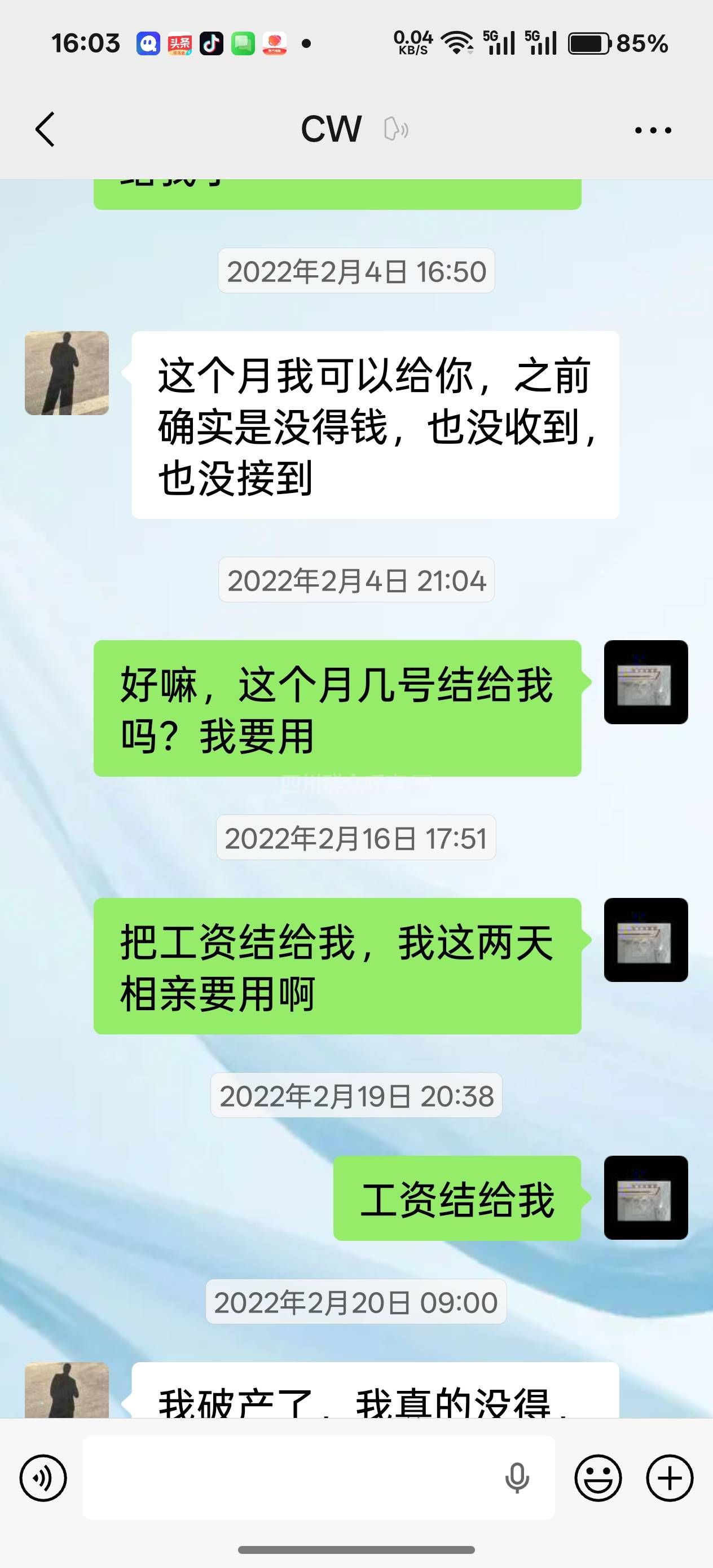This screenshot has width=713, height=1568.
Task: Open my avatar beside the 把工资结给我 message
Action: 645,939
